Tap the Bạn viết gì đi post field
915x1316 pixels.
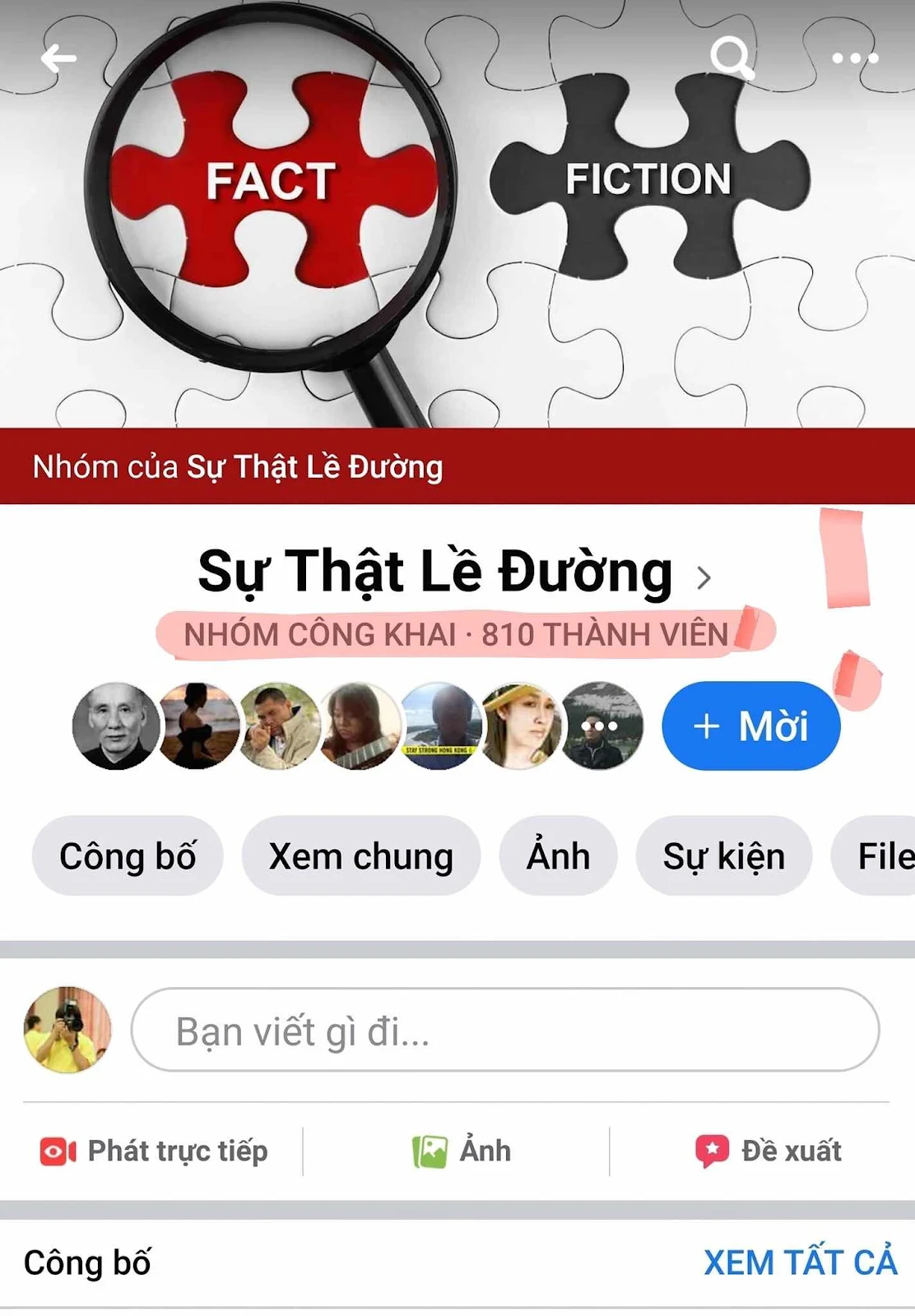504,1031
